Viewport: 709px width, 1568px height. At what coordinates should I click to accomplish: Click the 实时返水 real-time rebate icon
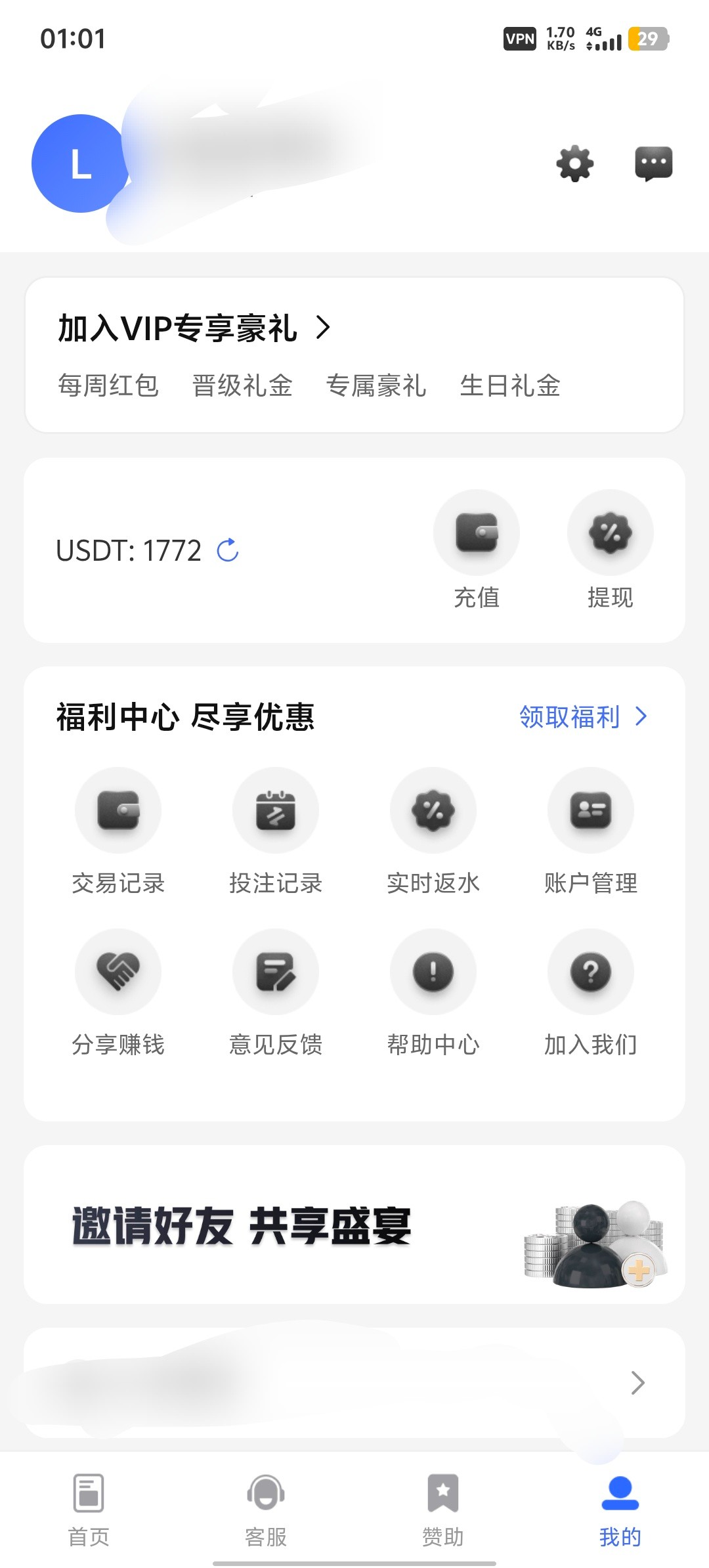click(433, 810)
